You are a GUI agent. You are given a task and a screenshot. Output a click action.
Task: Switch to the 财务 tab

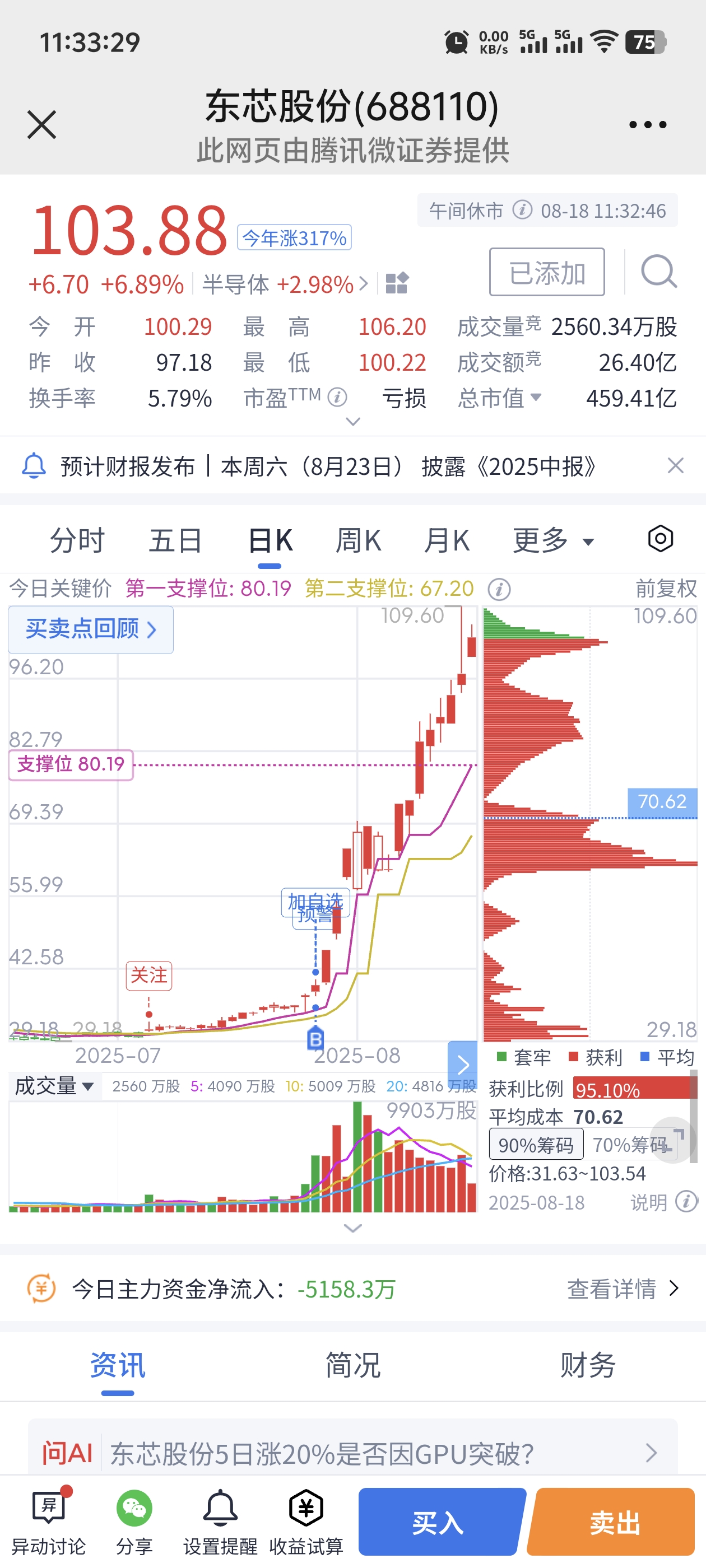pos(588,1365)
